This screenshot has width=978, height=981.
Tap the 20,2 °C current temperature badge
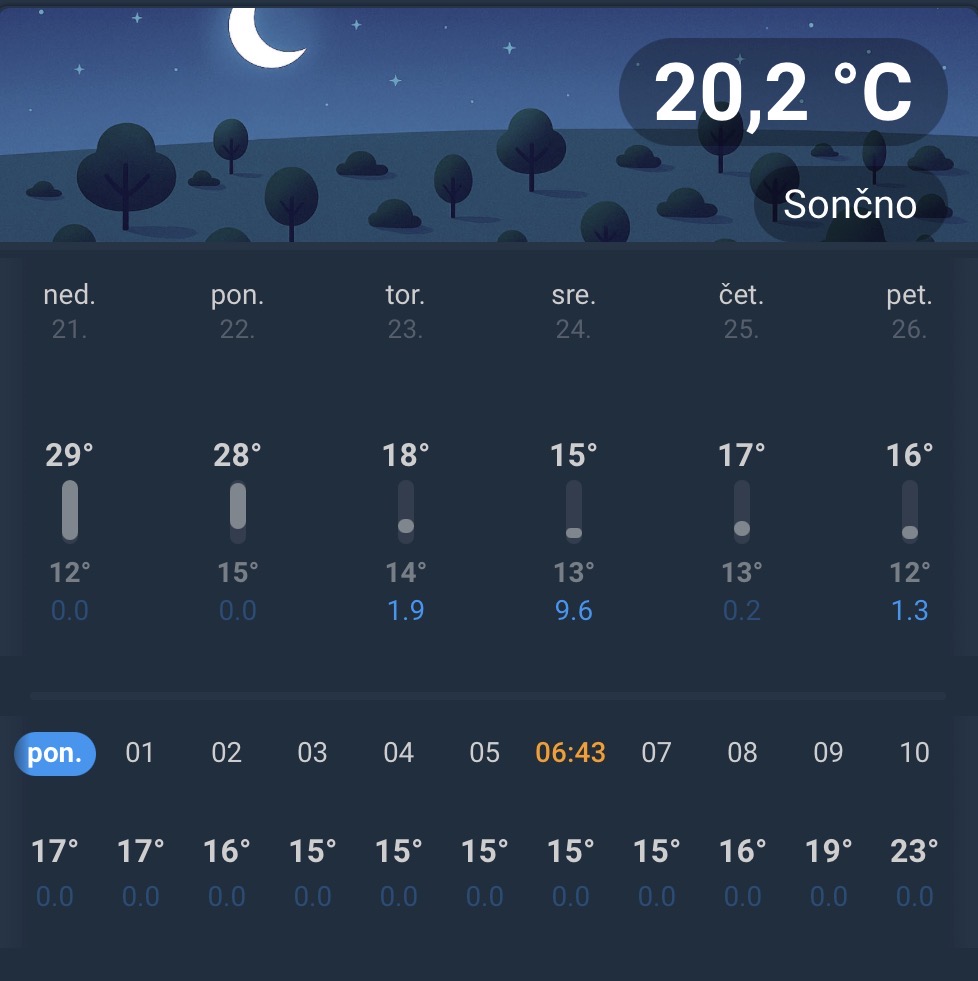click(783, 93)
